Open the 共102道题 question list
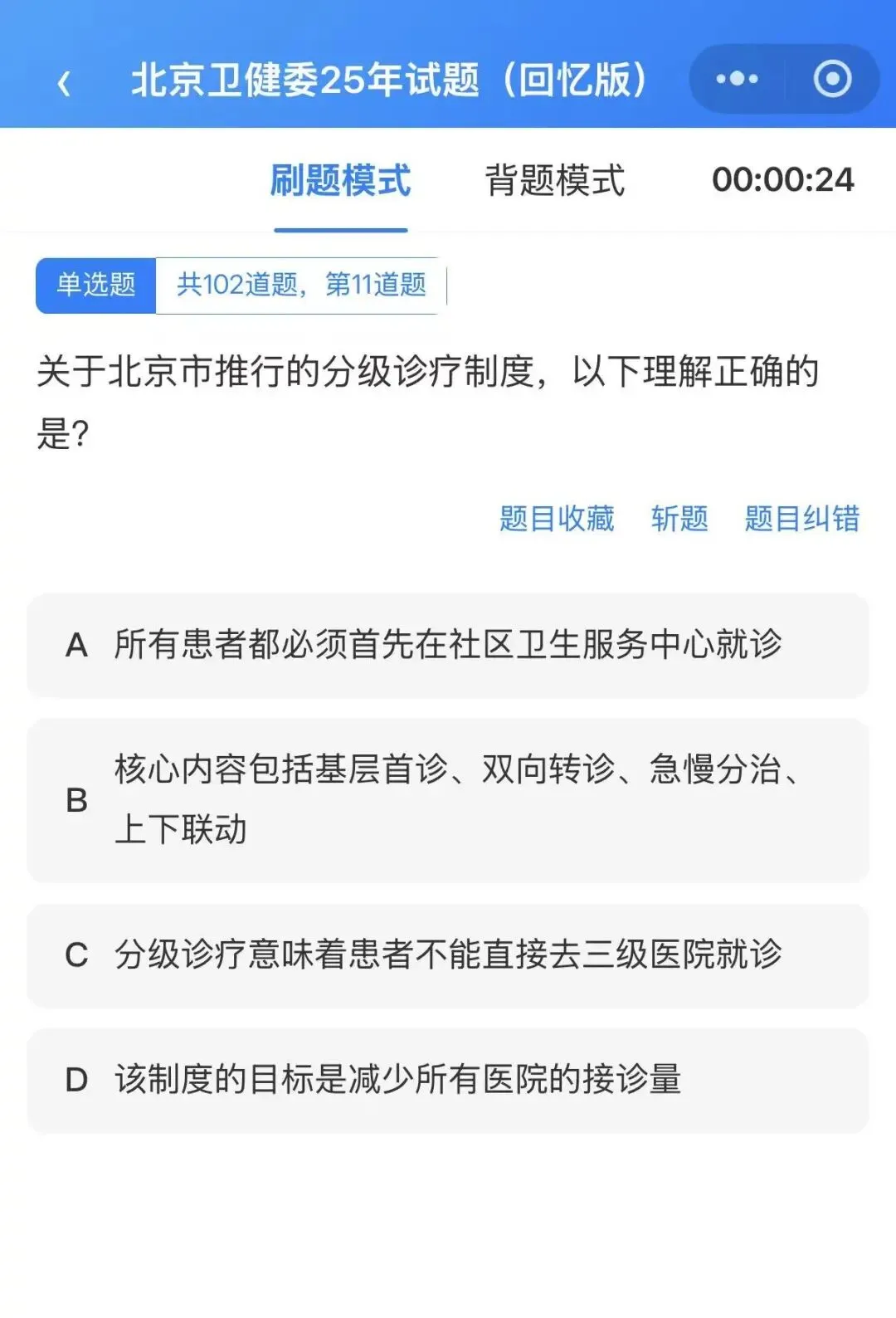896x1318 pixels. click(301, 286)
